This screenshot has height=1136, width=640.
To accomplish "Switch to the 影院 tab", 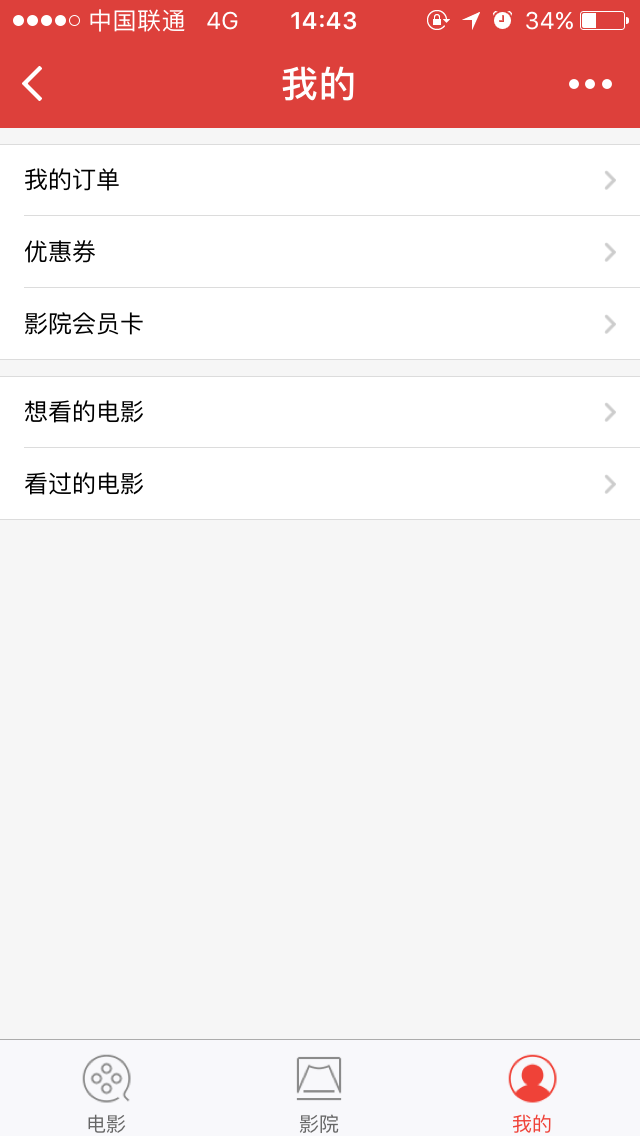I will pos(319,1092).
